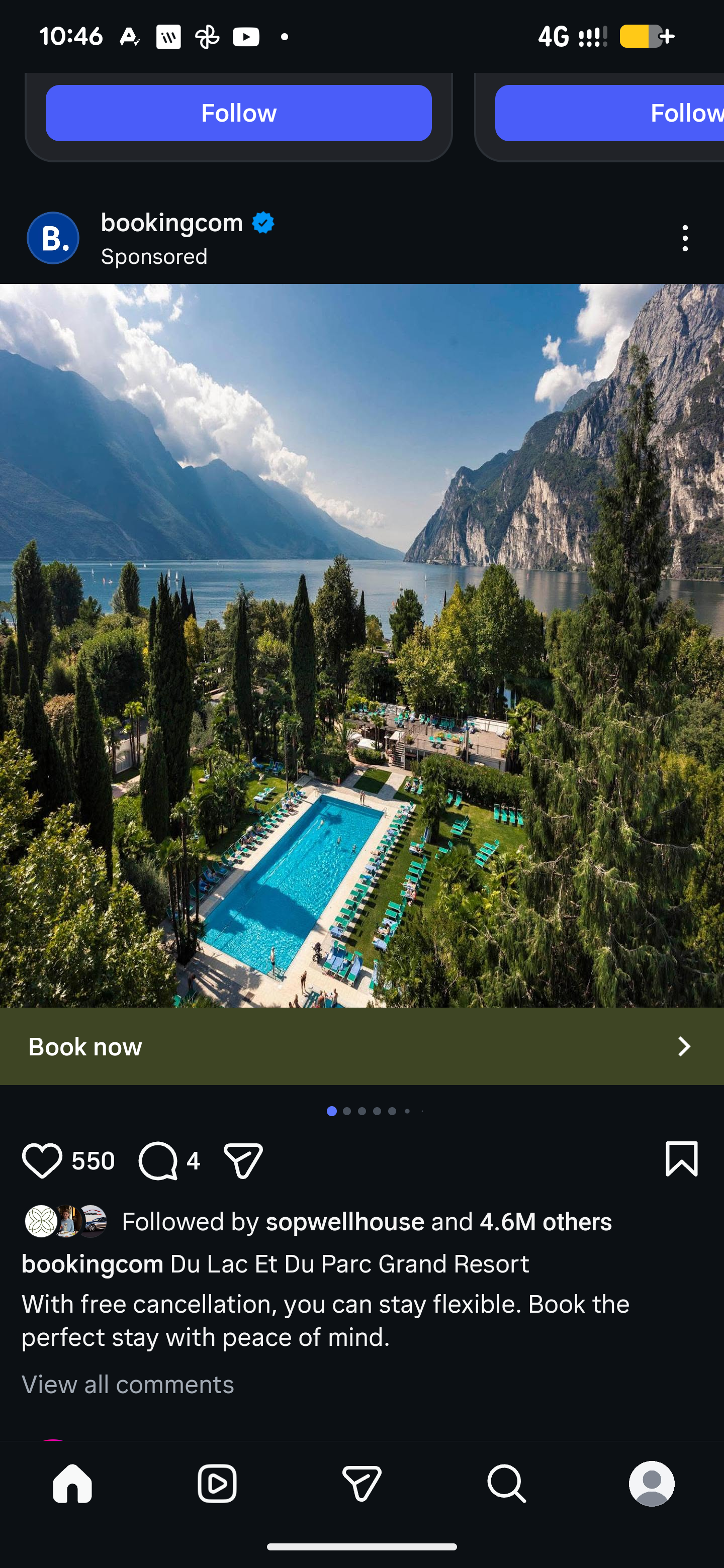
Task: Open the overflow menu on the bookingcom post
Action: [685, 238]
